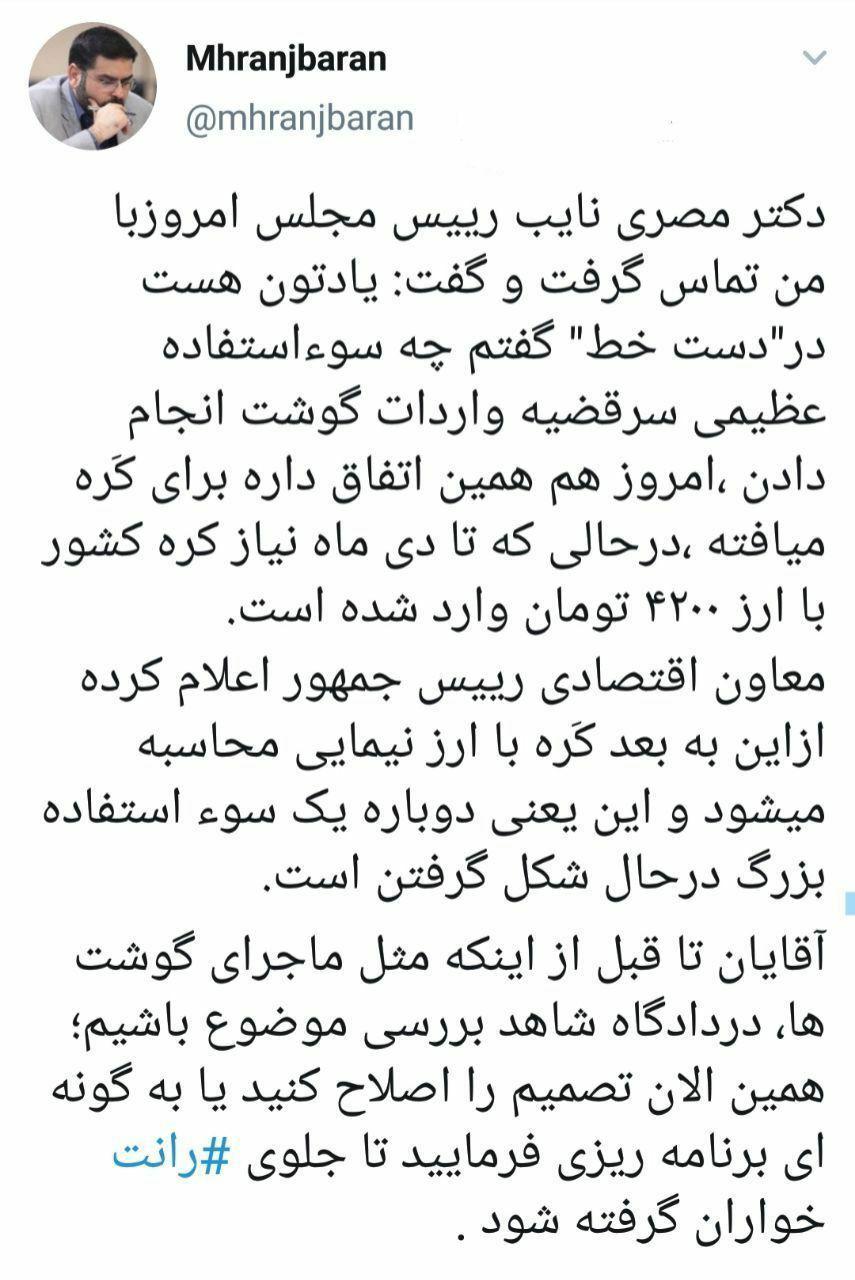Open the tweet options chevron menu
This screenshot has width=855, height=1280.
pos(816,56)
